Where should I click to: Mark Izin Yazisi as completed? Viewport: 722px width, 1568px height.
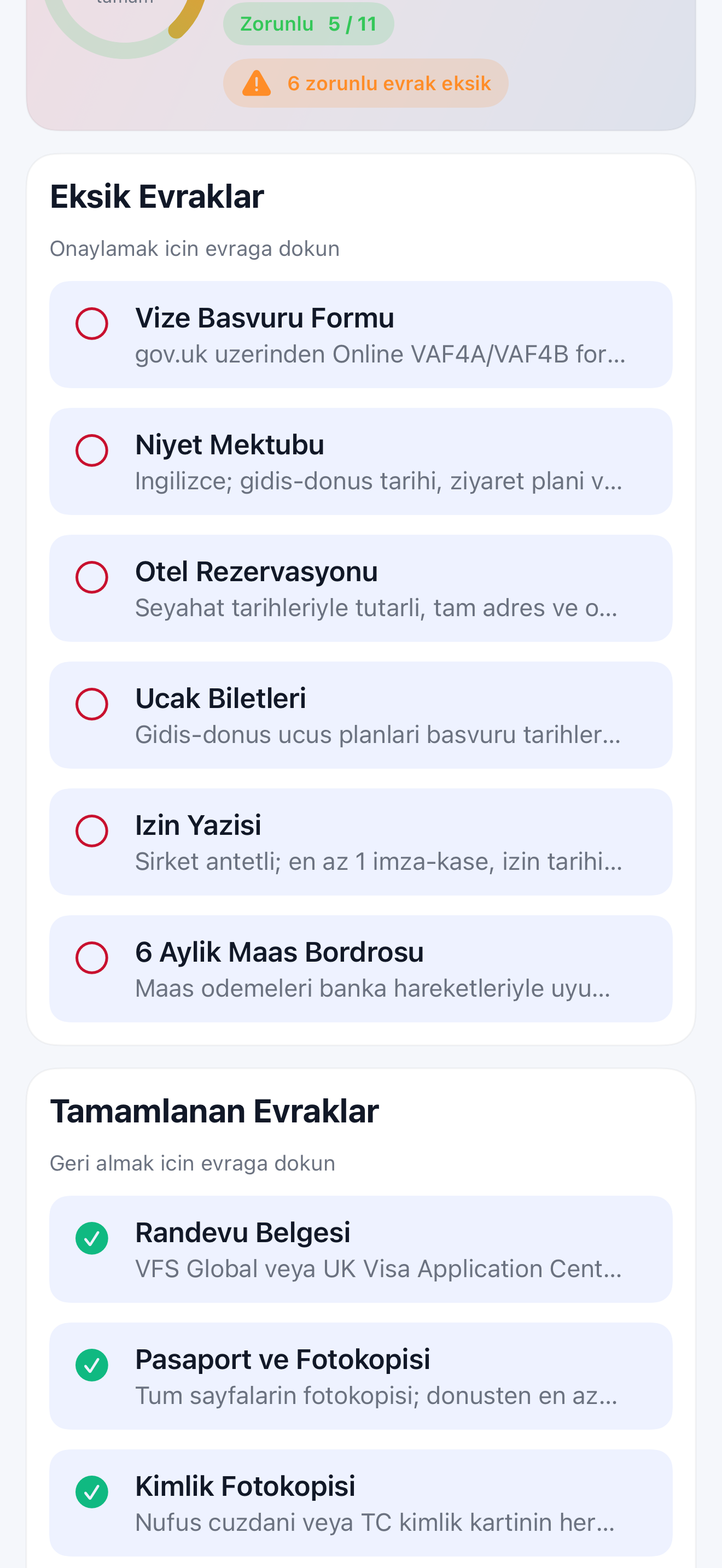coord(92,833)
